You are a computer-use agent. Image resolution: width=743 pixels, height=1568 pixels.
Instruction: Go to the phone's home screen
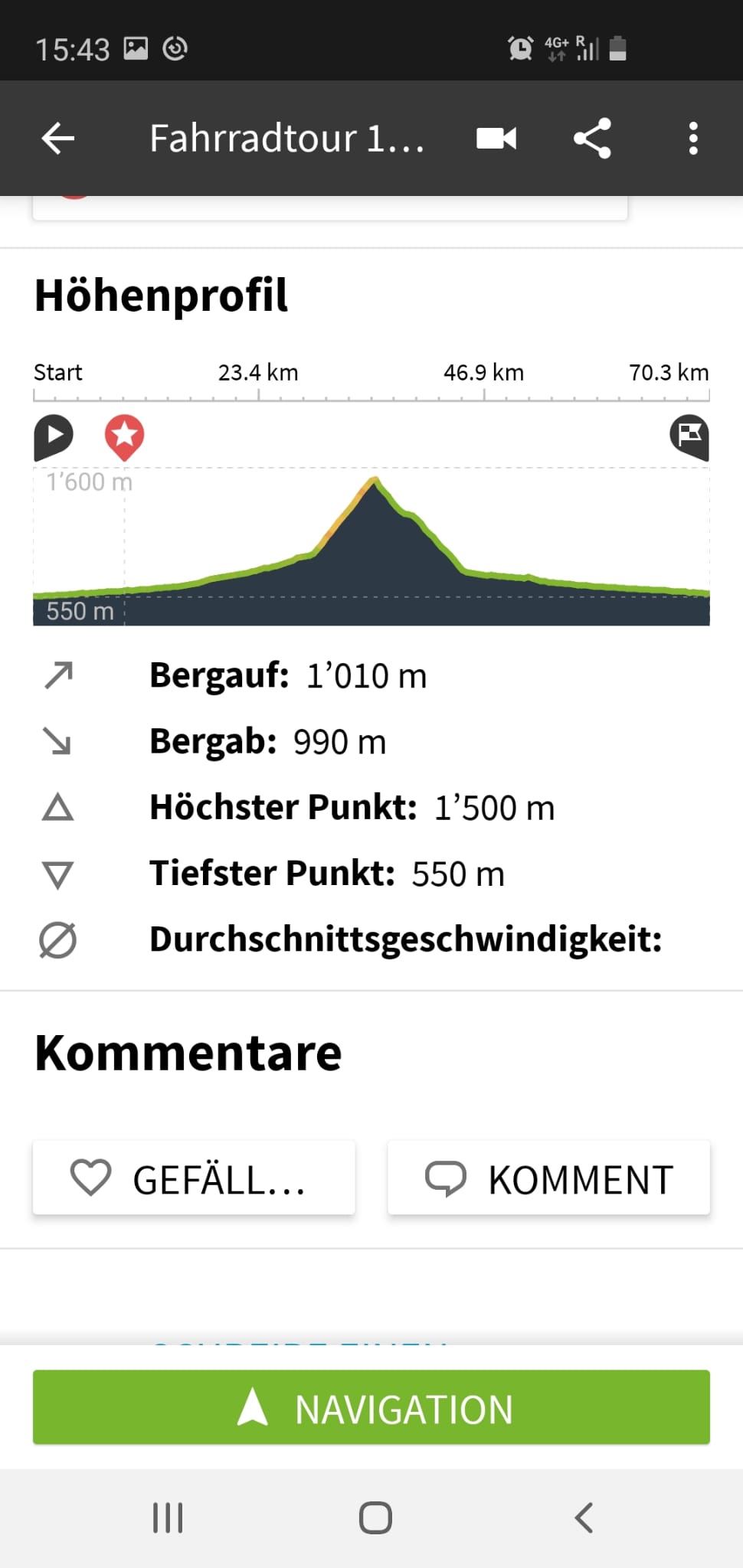tap(375, 1517)
